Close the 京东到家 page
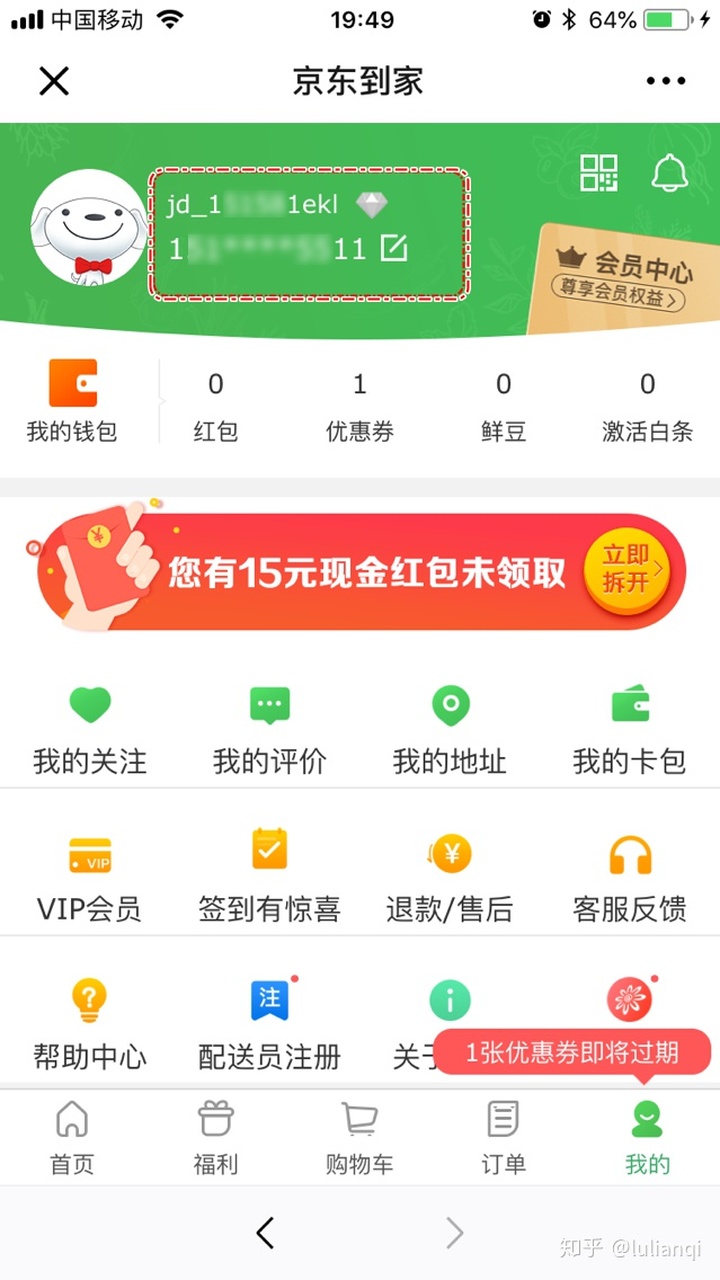720x1280 pixels. (x=54, y=81)
